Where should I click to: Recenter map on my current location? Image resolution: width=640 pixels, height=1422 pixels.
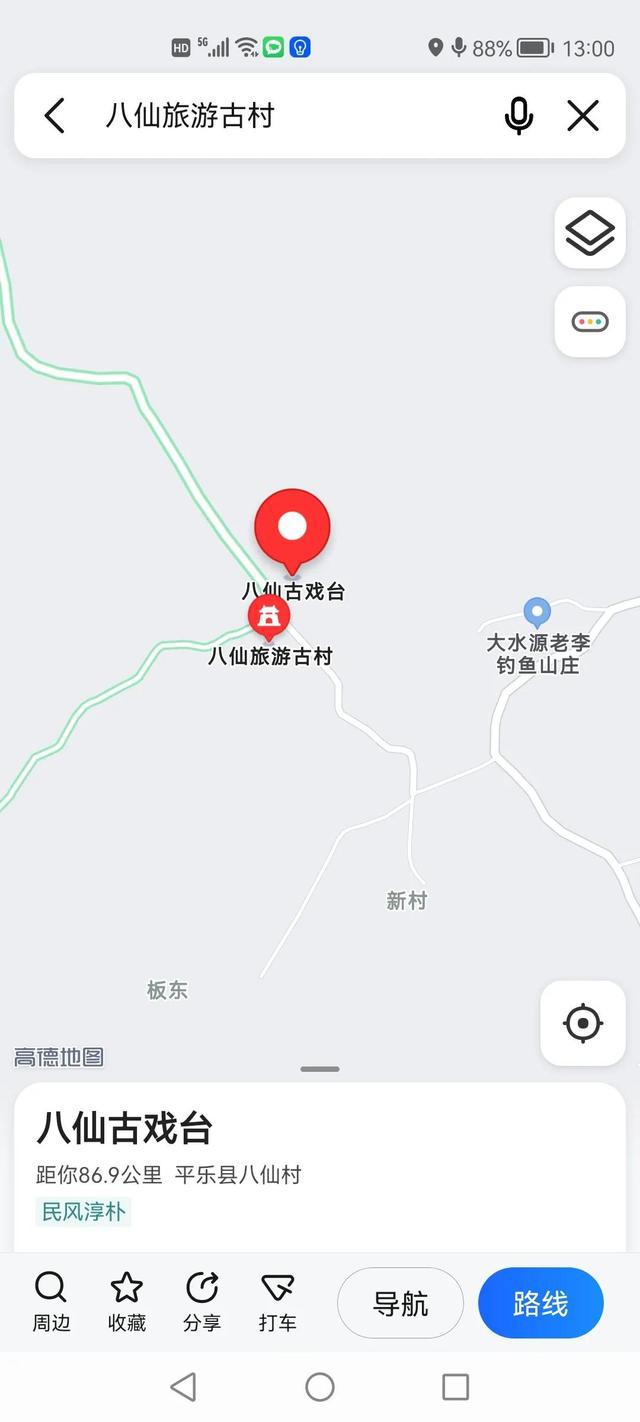coord(582,1023)
